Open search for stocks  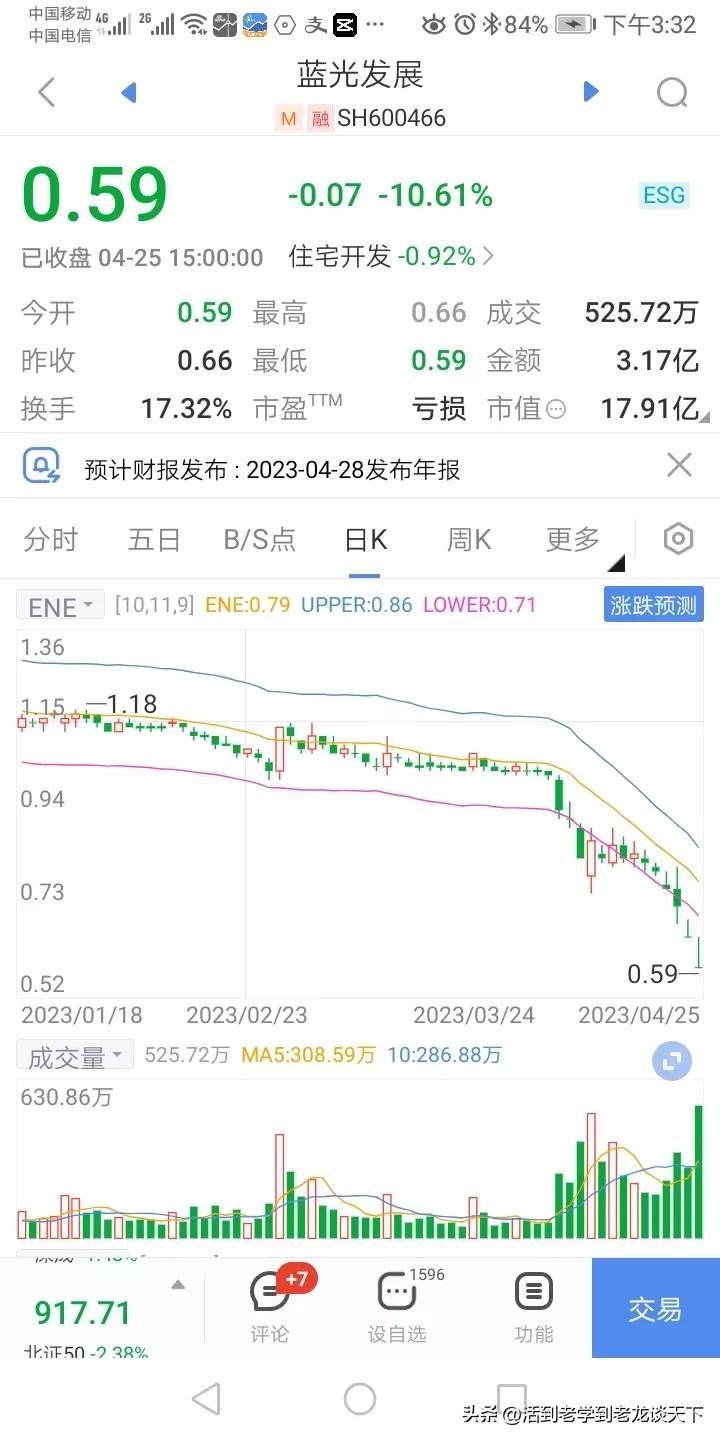[672, 91]
